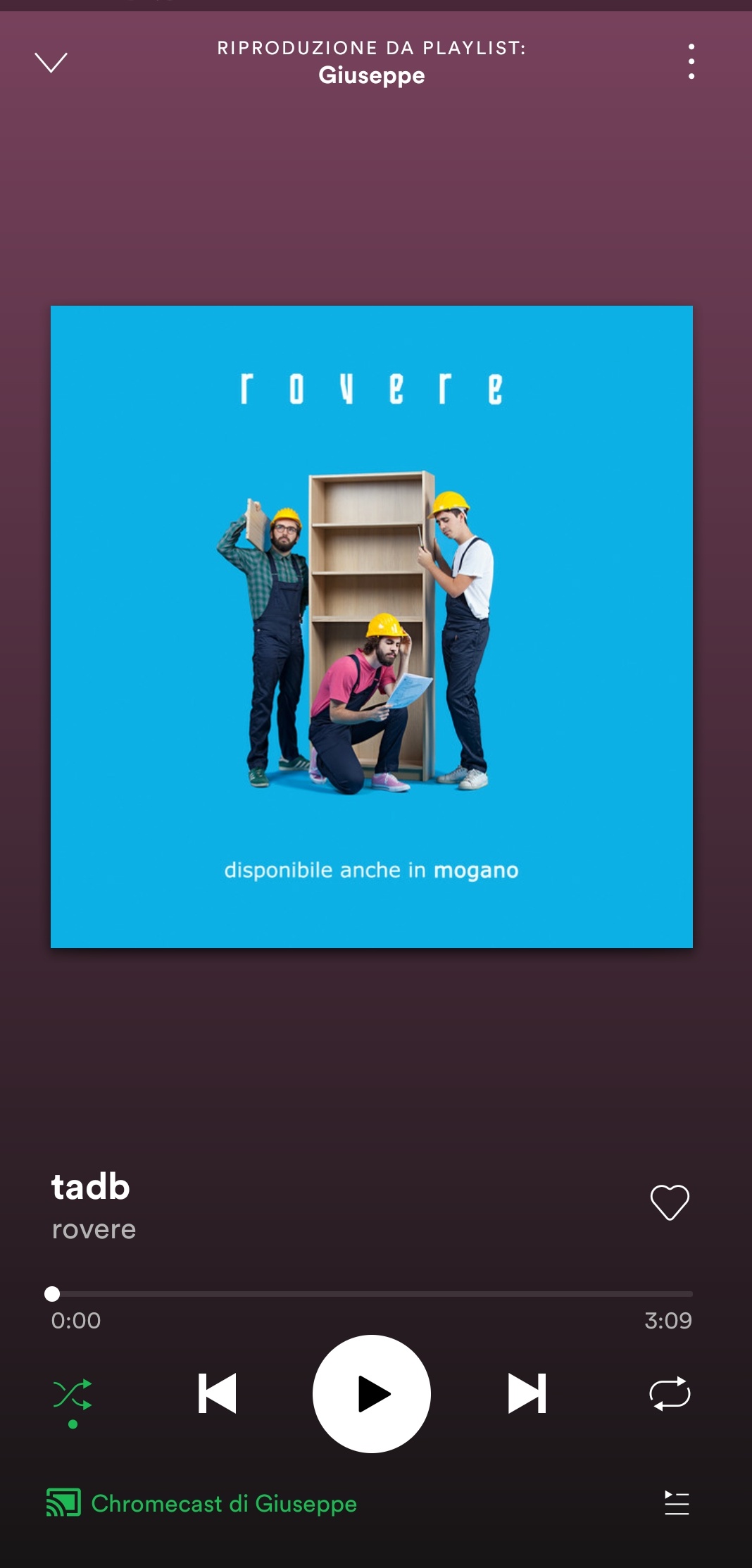Start playing the song tadb
752x1568 pixels.
coord(372,1393)
